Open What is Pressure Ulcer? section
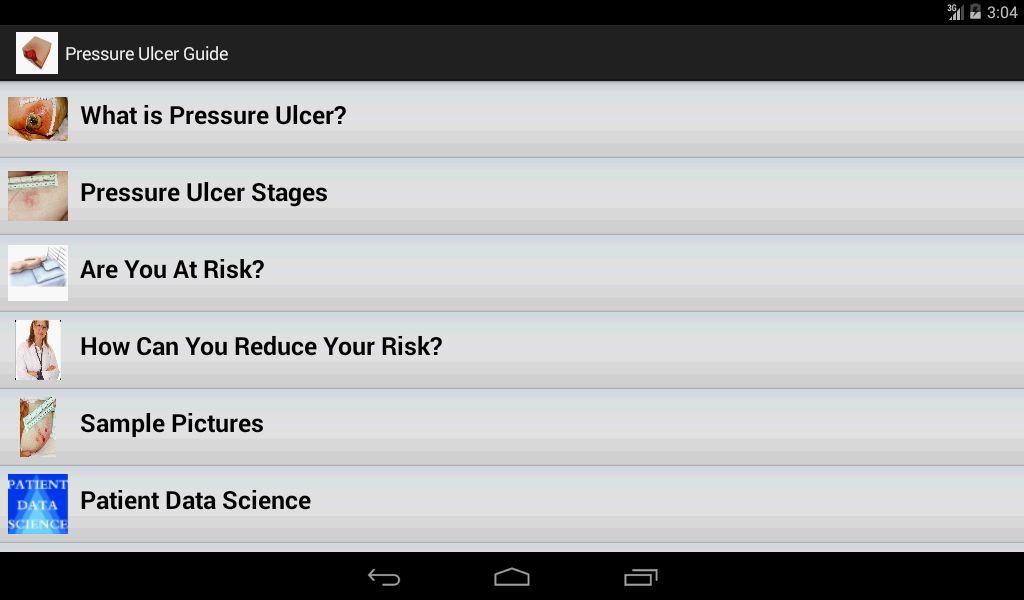This screenshot has height=600, width=1024. (213, 116)
